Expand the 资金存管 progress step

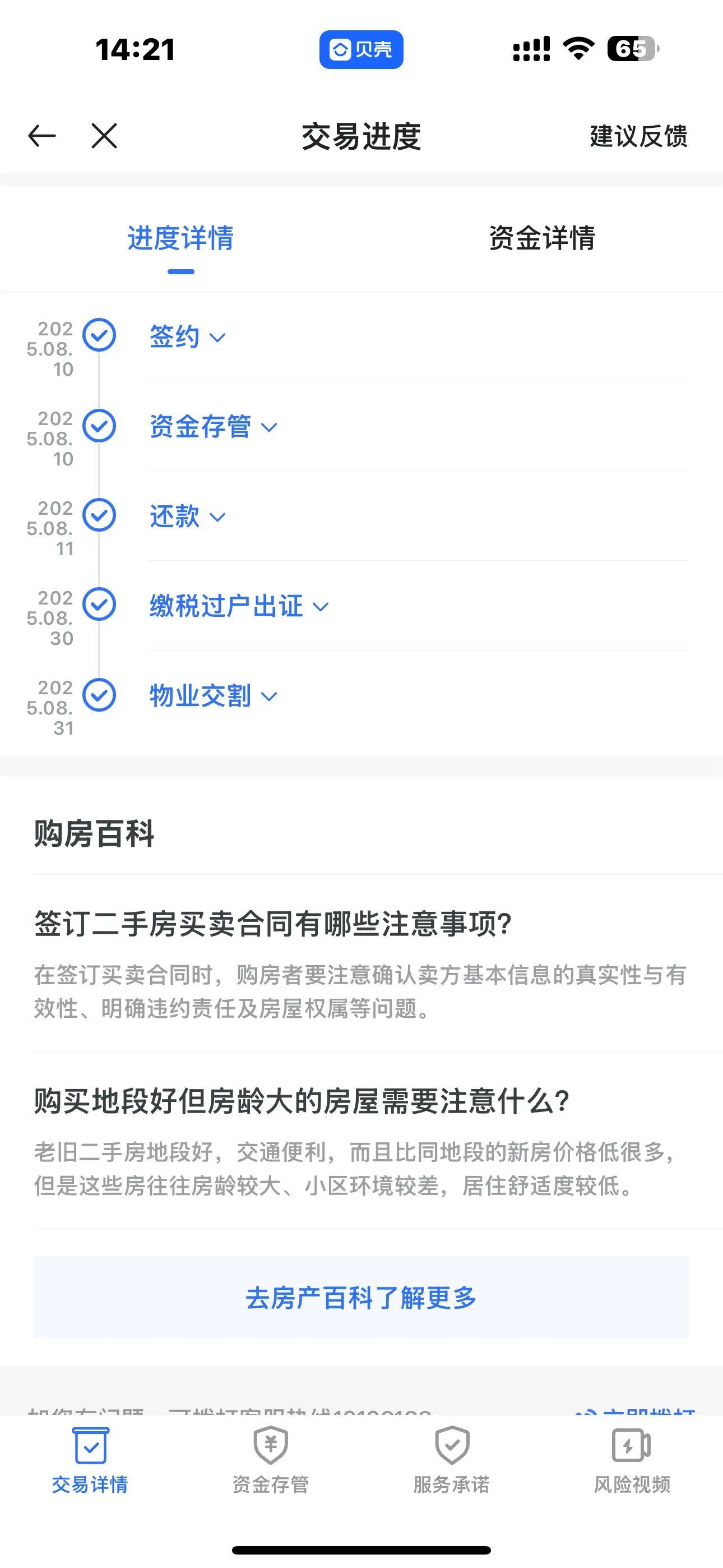(x=213, y=427)
